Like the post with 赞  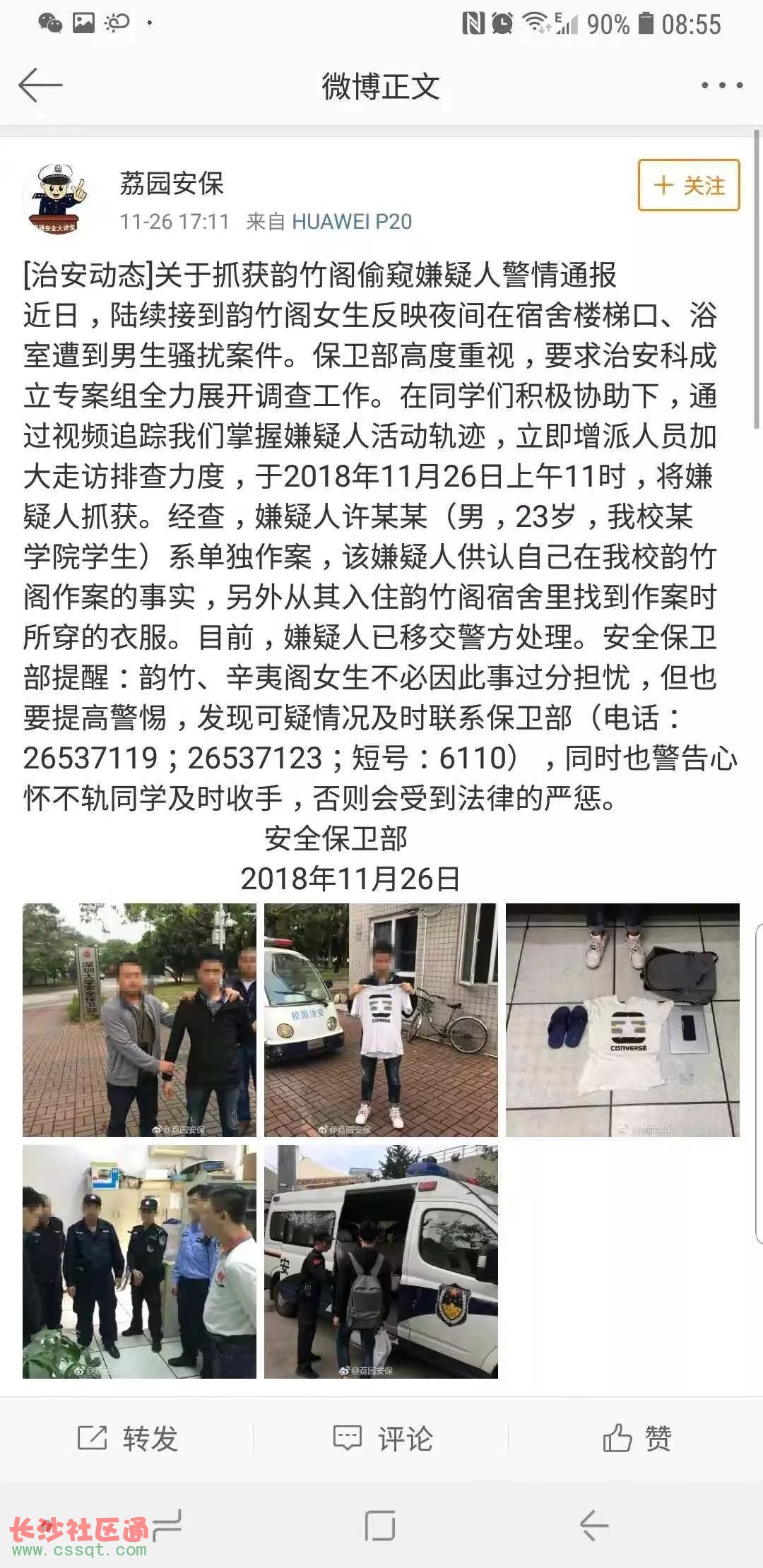point(637,1438)
